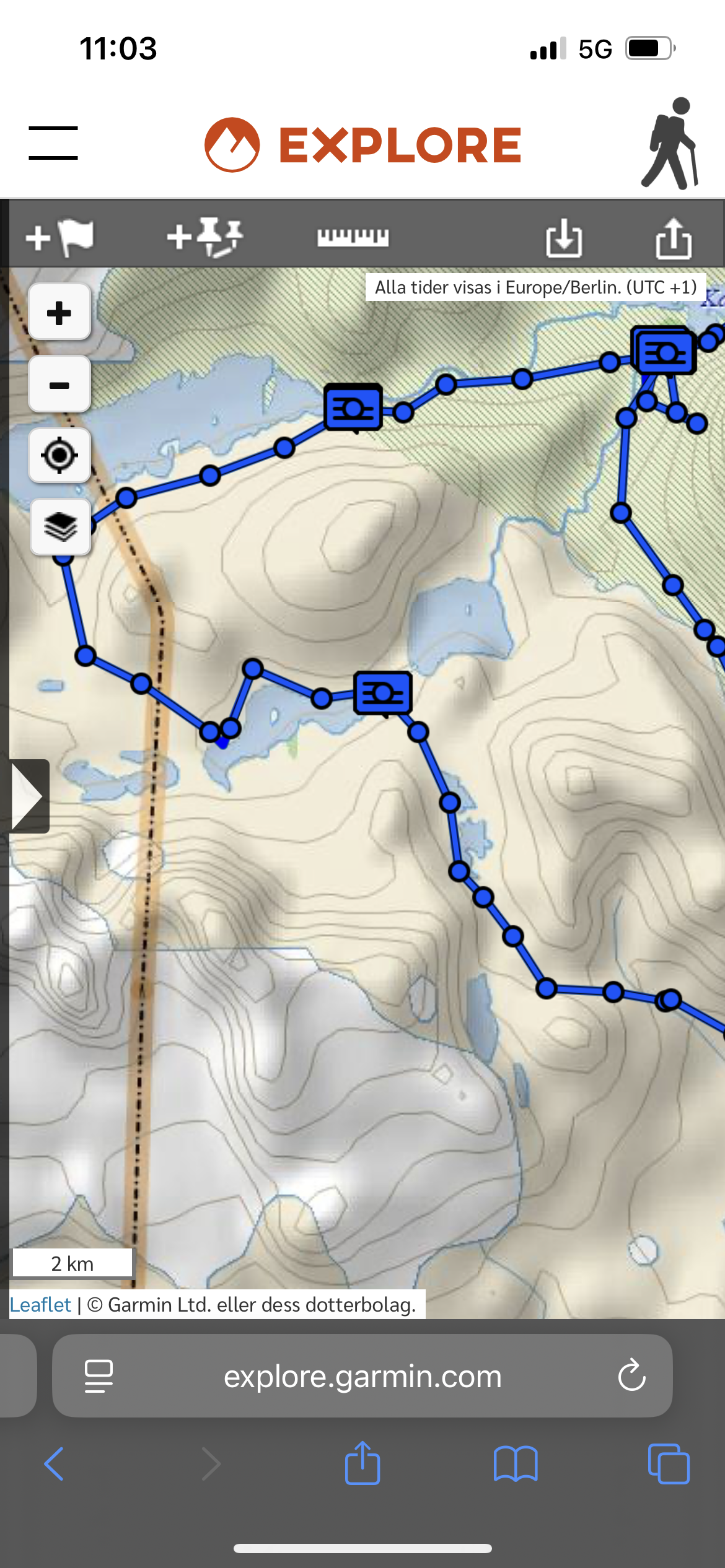Screen dimensions: 725x1568
Task: Create a new route
Action: pos(204,237)
